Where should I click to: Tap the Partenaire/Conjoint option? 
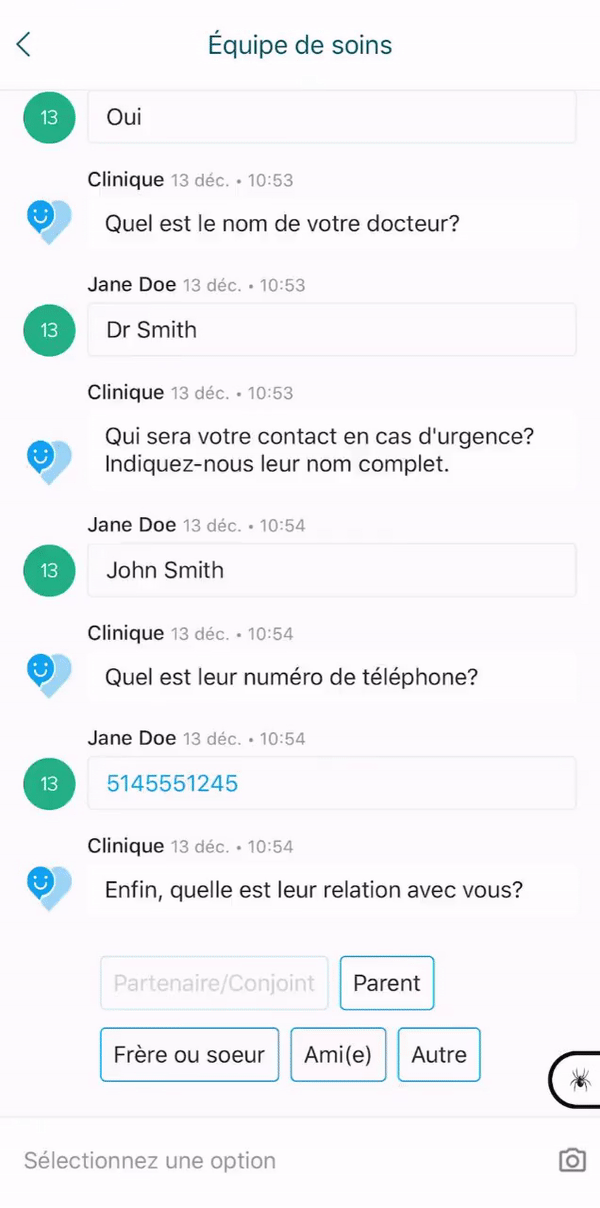(214, 983)
